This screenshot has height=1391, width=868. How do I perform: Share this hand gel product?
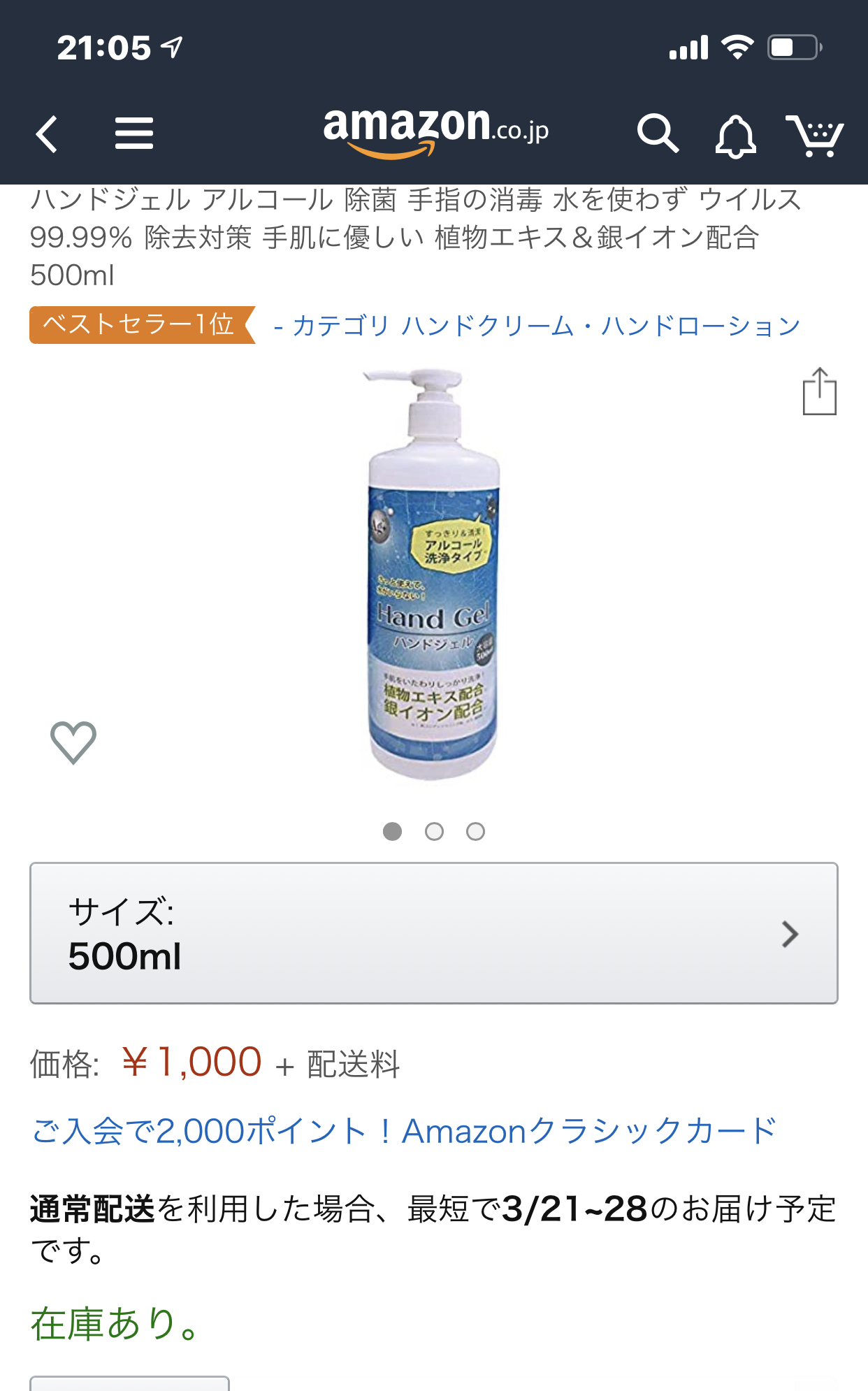(x=819, y=392)
